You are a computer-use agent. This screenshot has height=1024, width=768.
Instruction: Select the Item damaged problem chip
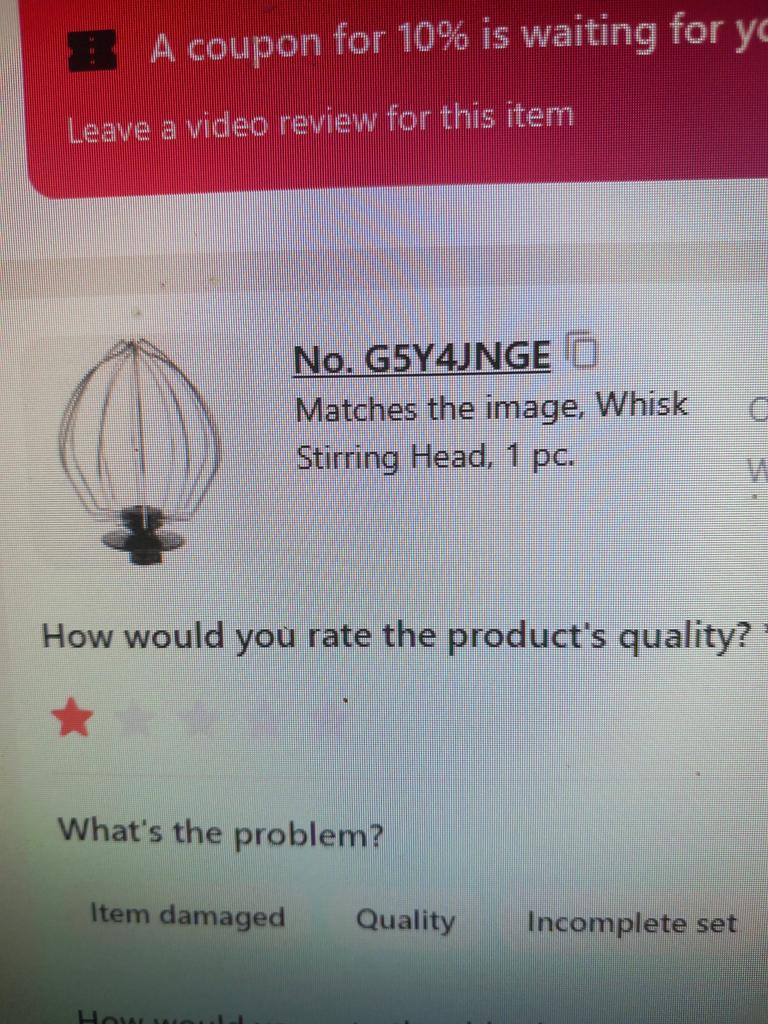(x=187, y=916)
